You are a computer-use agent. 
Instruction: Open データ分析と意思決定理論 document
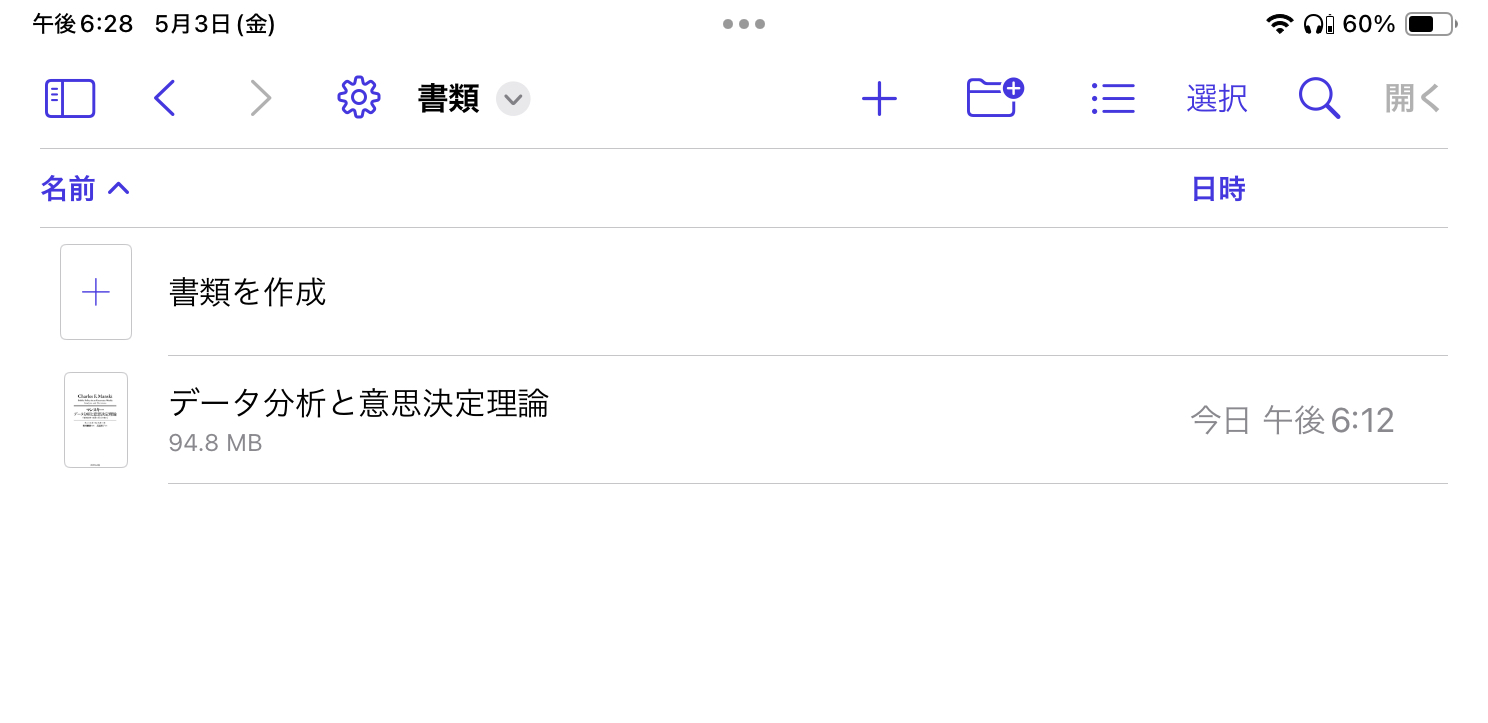point(358,404)
